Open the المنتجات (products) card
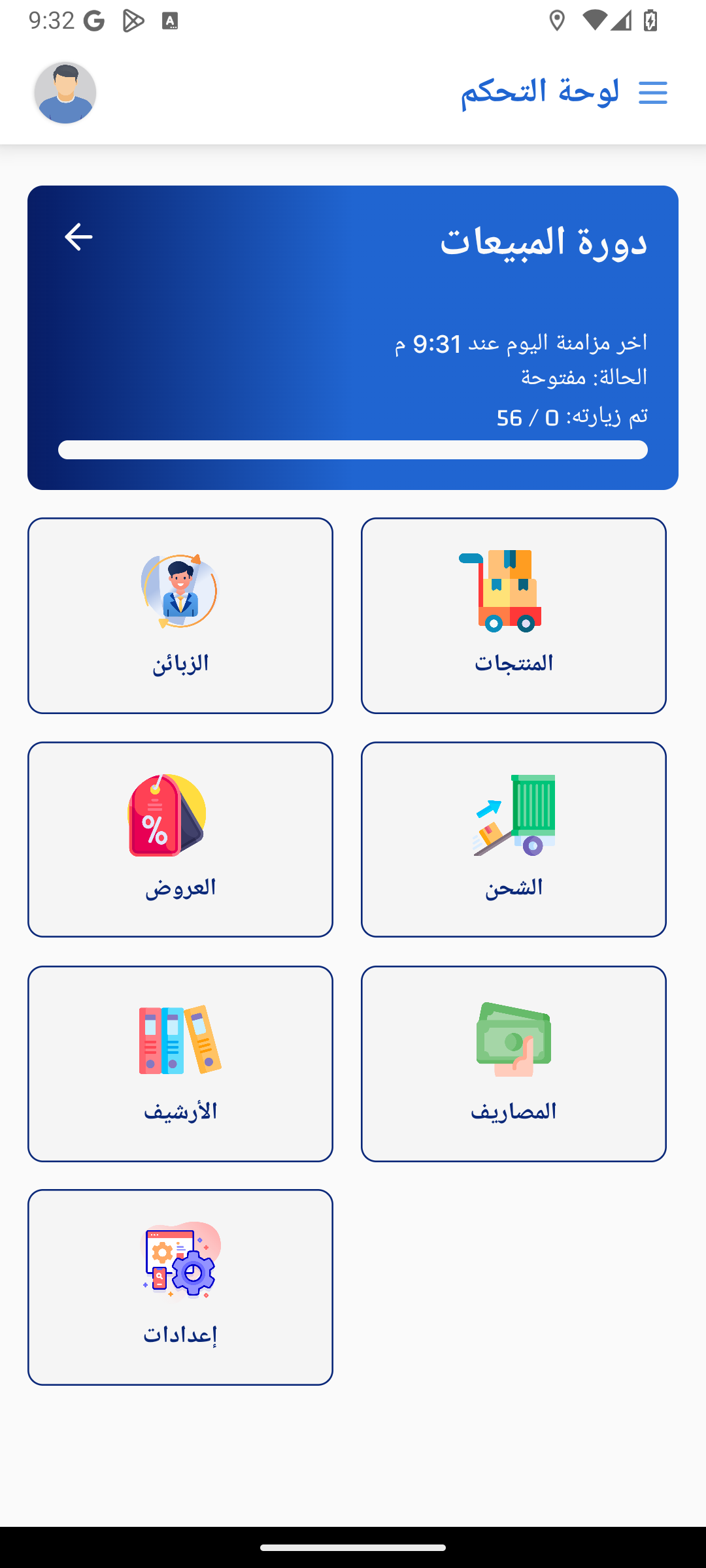The height and width of the screenshot is (1568, 706). click(513, 615)
